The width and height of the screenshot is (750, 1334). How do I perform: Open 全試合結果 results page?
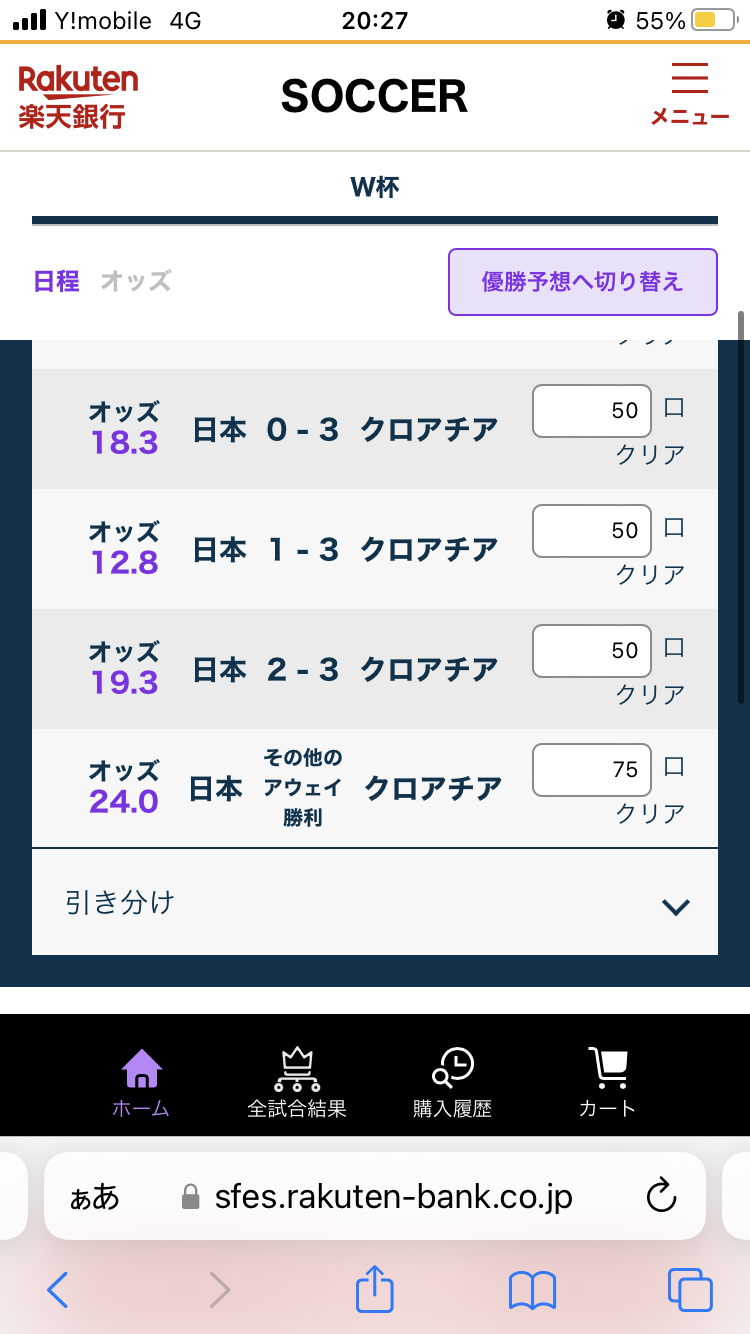[297, 1082]
